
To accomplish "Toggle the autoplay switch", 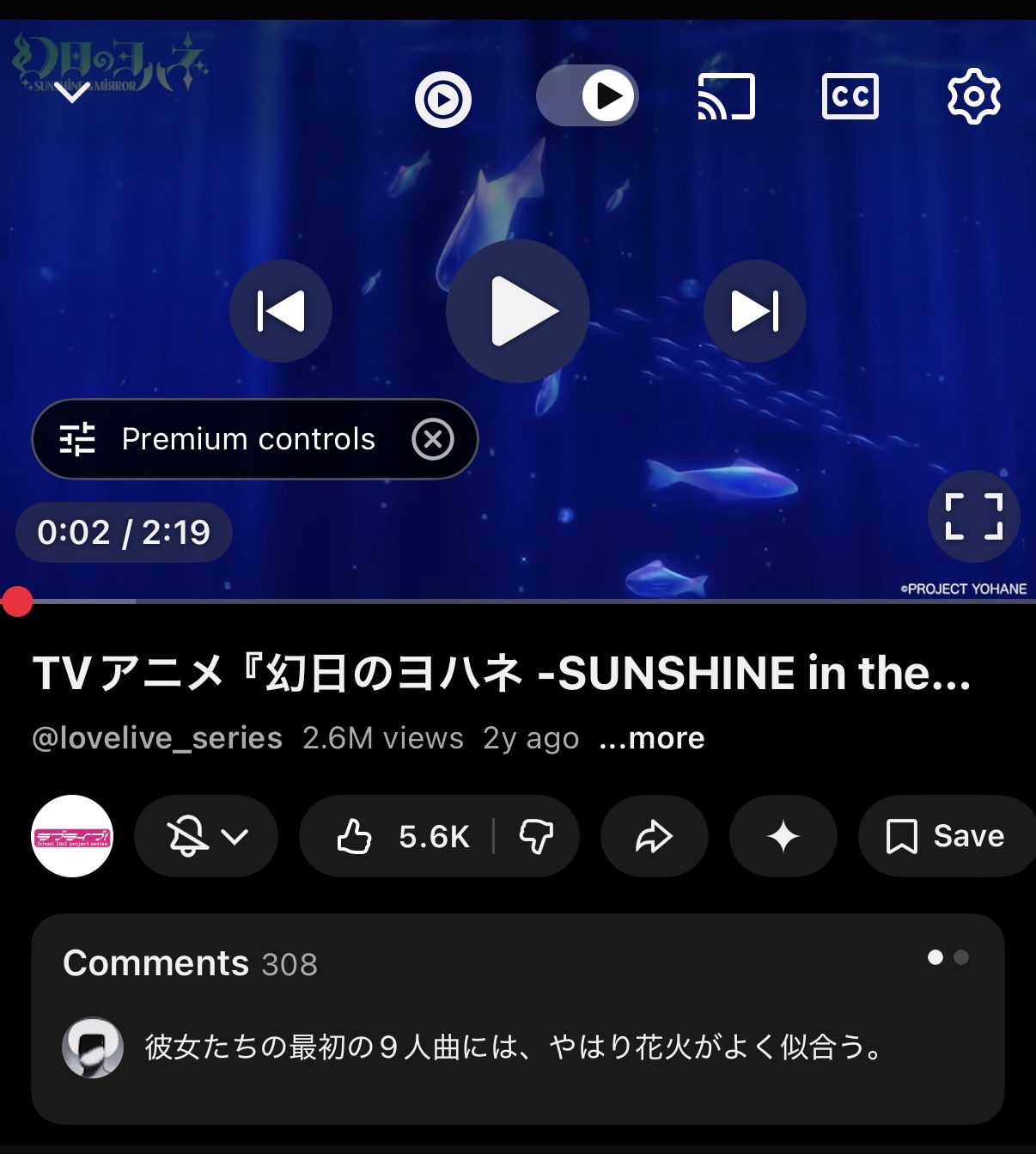I will click(x=587, y=95).
